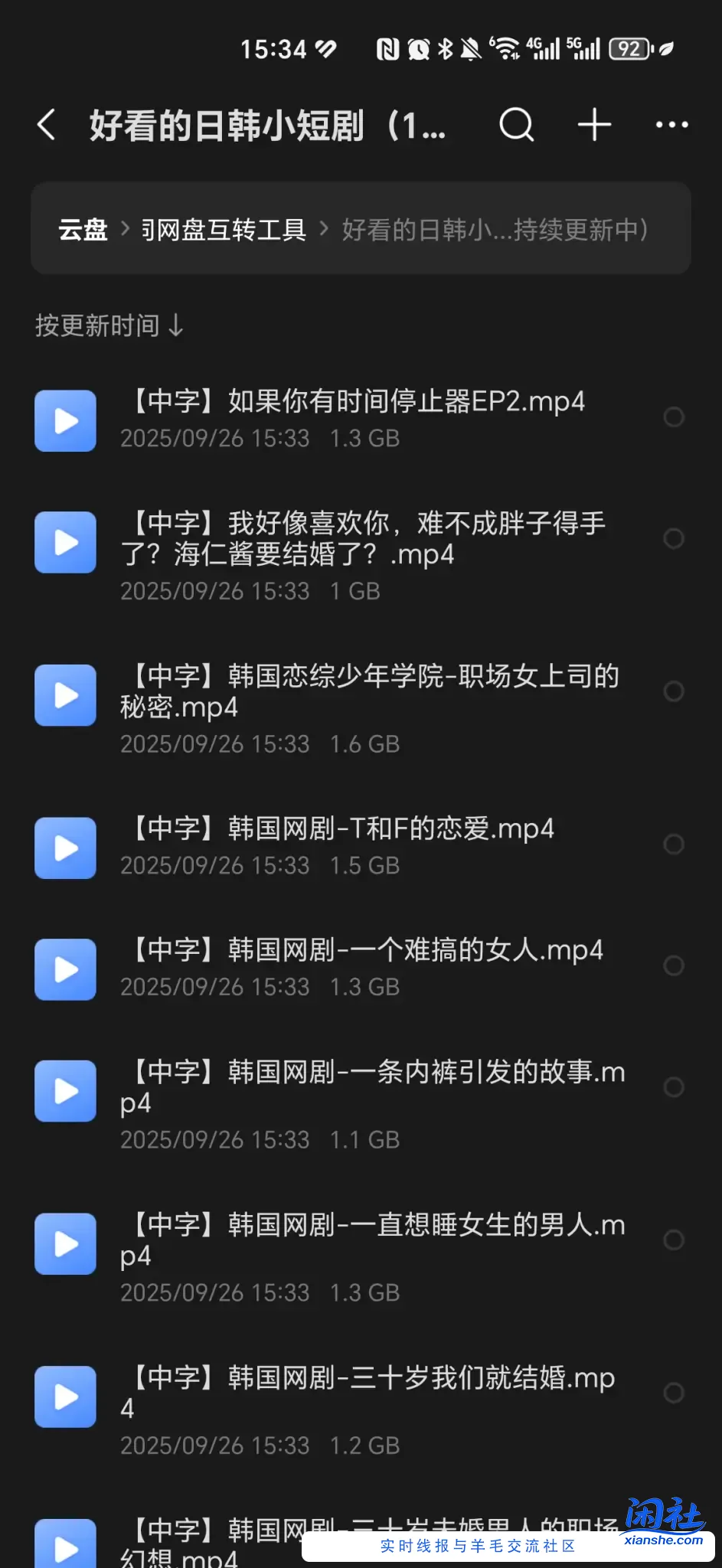Open the 云盘 breadcrumb item
Viewport: 722px width, 1568px height.
82,229
